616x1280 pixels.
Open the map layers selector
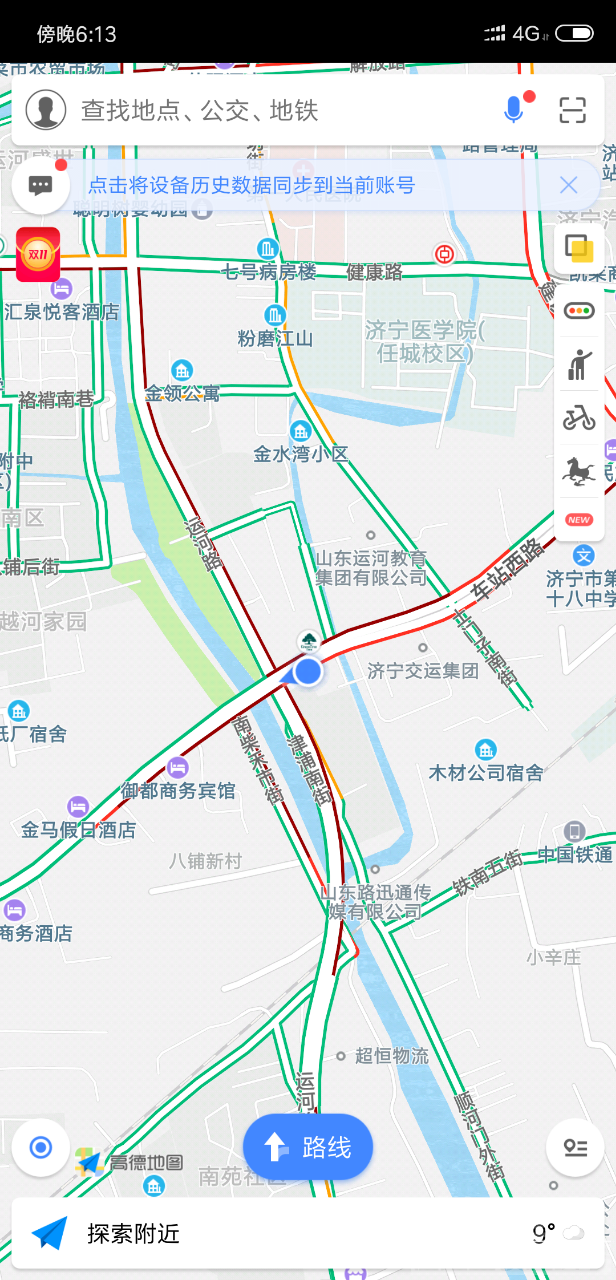[x=578, y=249]
